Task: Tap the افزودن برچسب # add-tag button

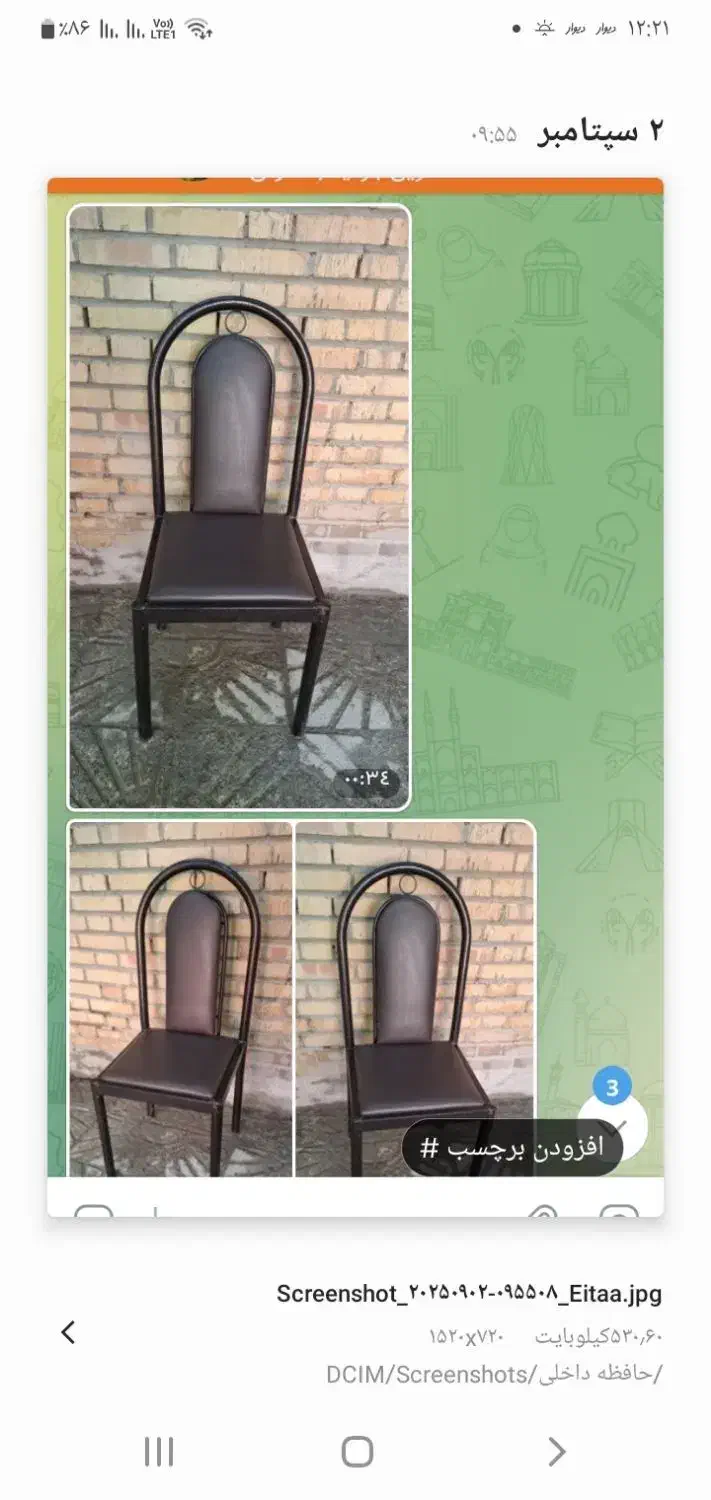Action: coord(511,1147)
